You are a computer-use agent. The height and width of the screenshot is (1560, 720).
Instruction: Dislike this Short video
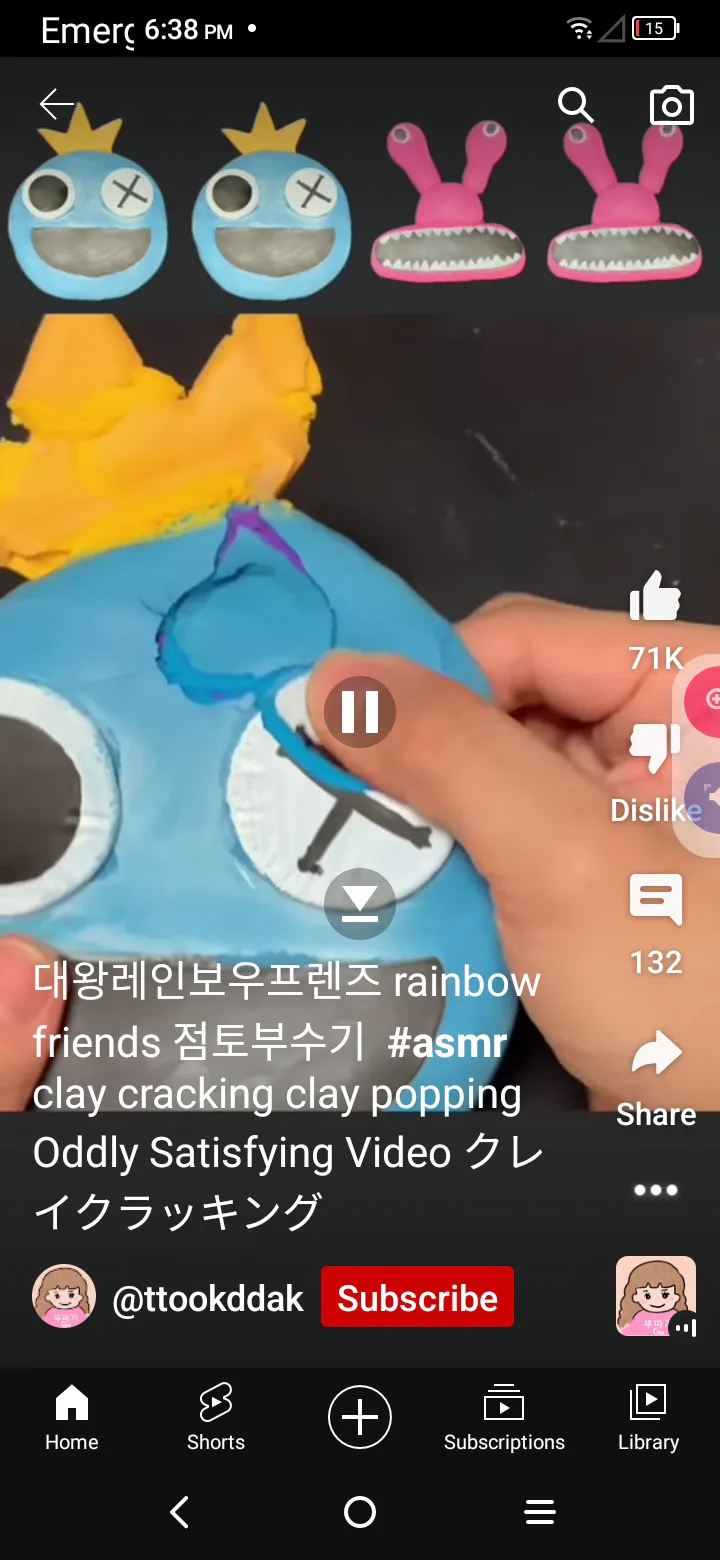(x=655, y=750)
